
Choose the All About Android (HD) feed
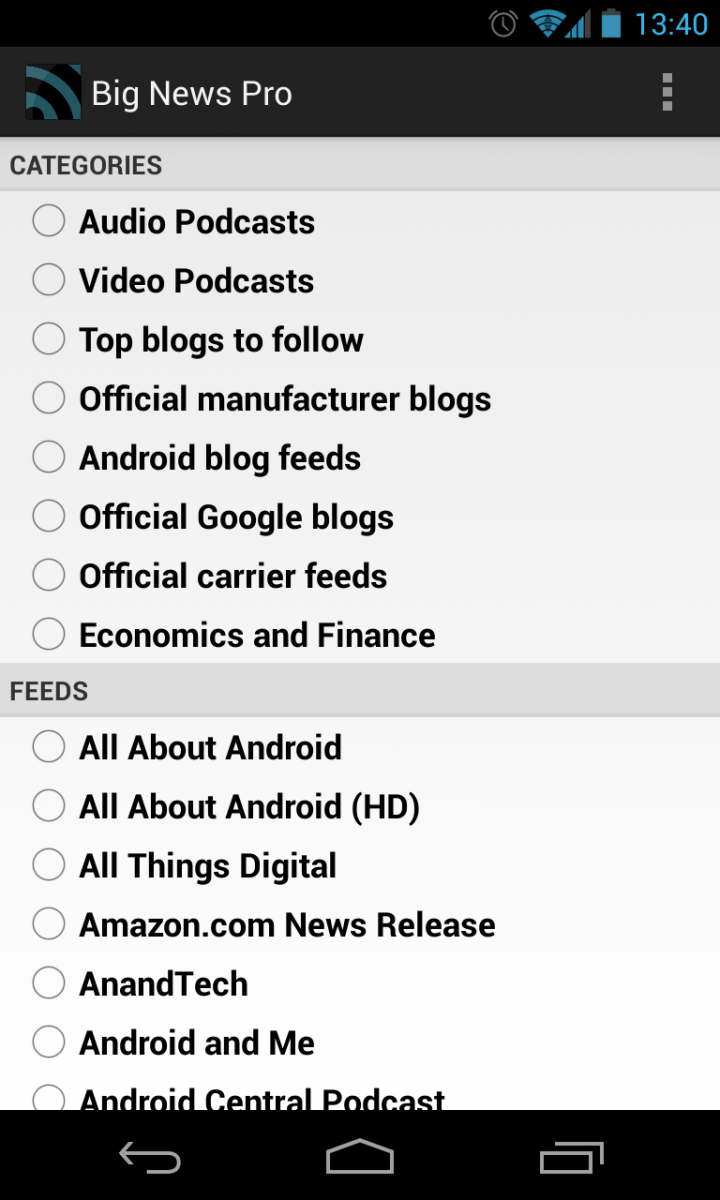click(49, 806)
